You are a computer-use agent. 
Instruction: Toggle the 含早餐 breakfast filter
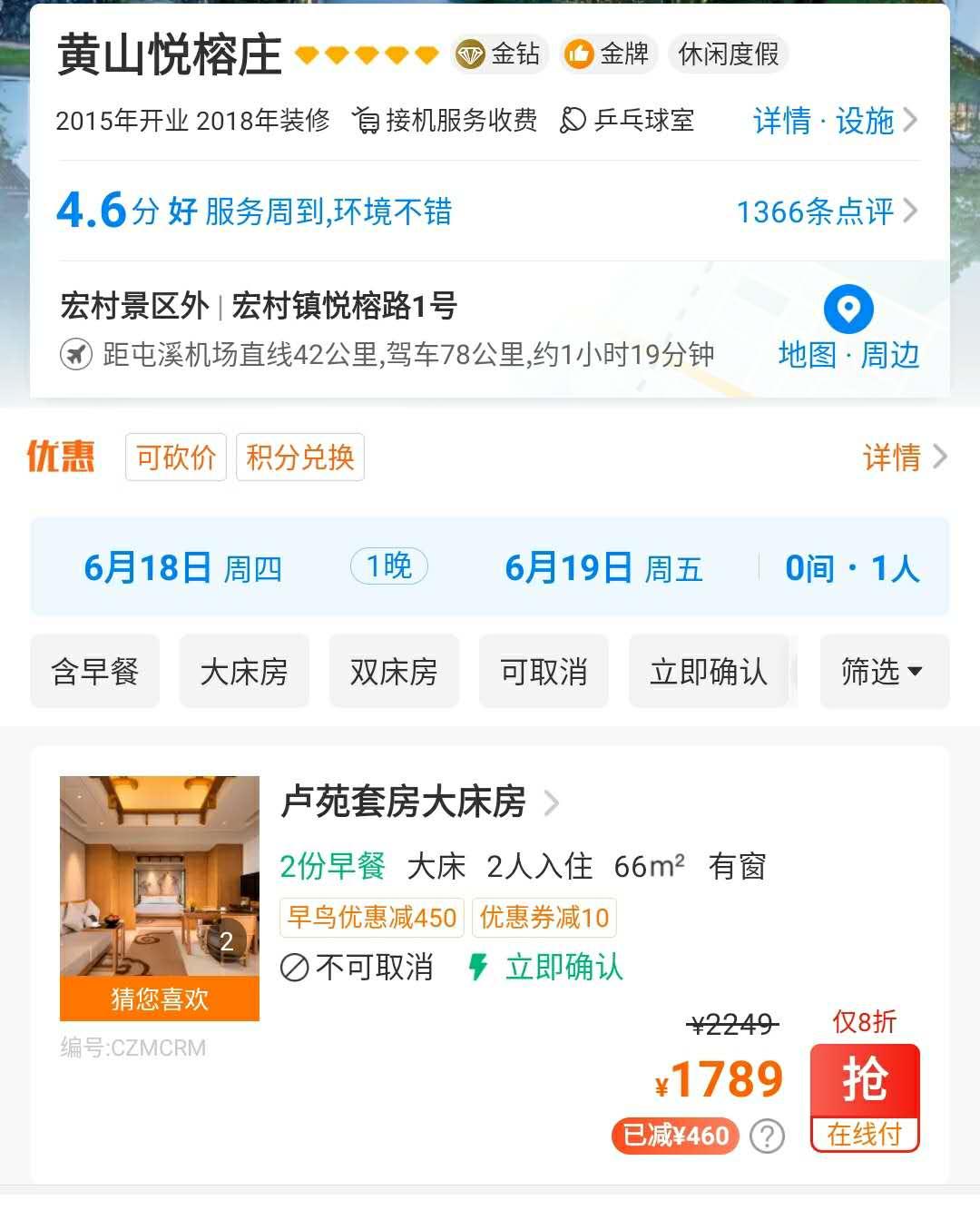(x=94, y=672)
